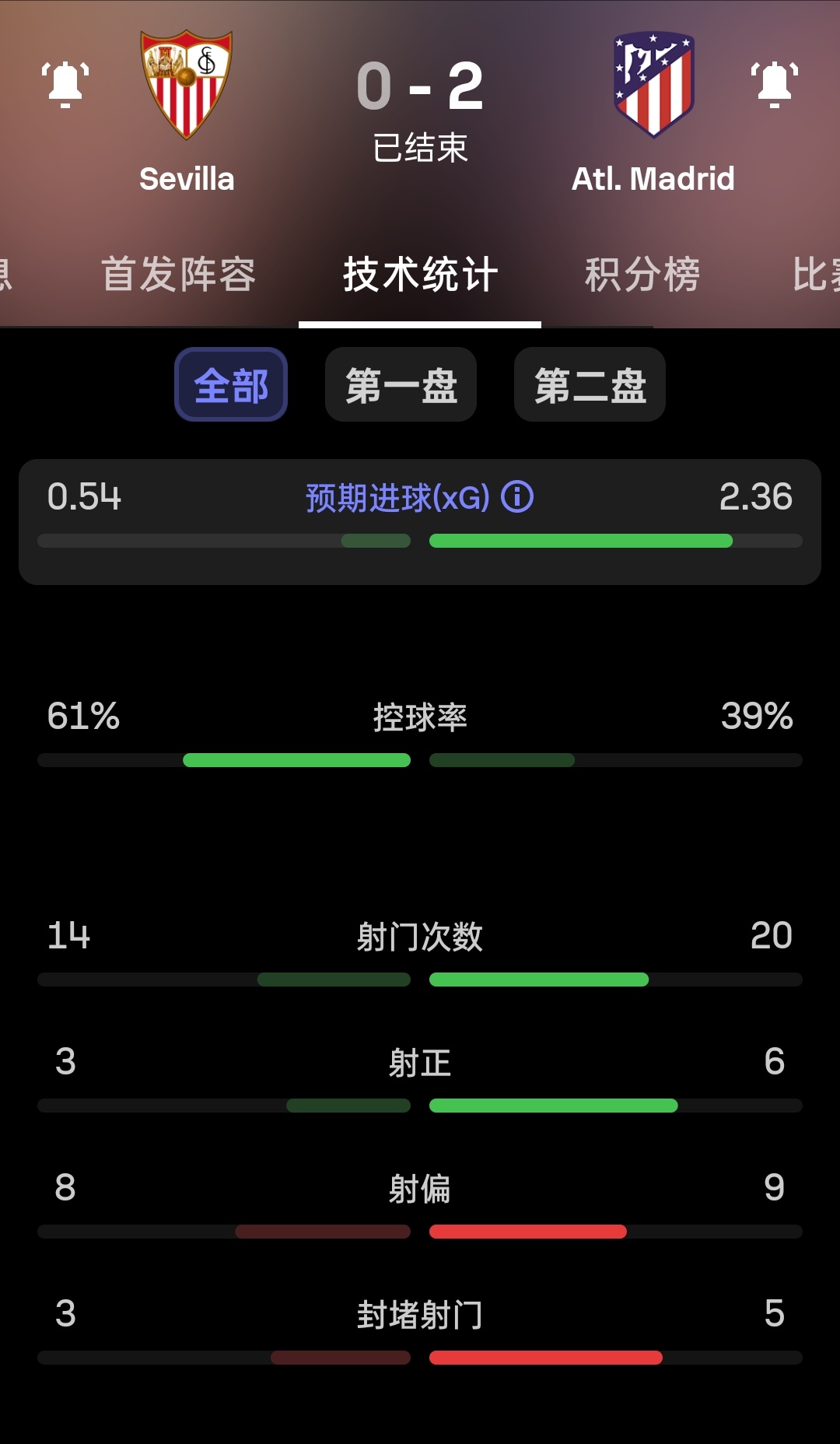Switch to the 第二盘 filter
Image resolution: width=840 pixels, height=1444 pixels.
[590, 384]
